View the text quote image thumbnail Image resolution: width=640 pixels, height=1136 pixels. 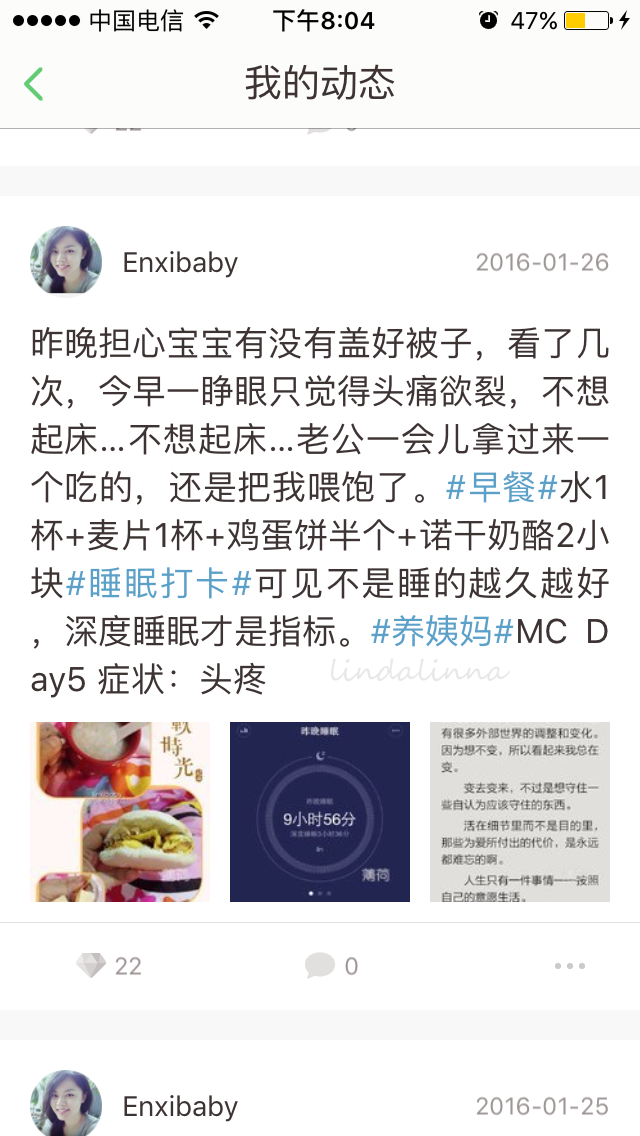(520, 811)
